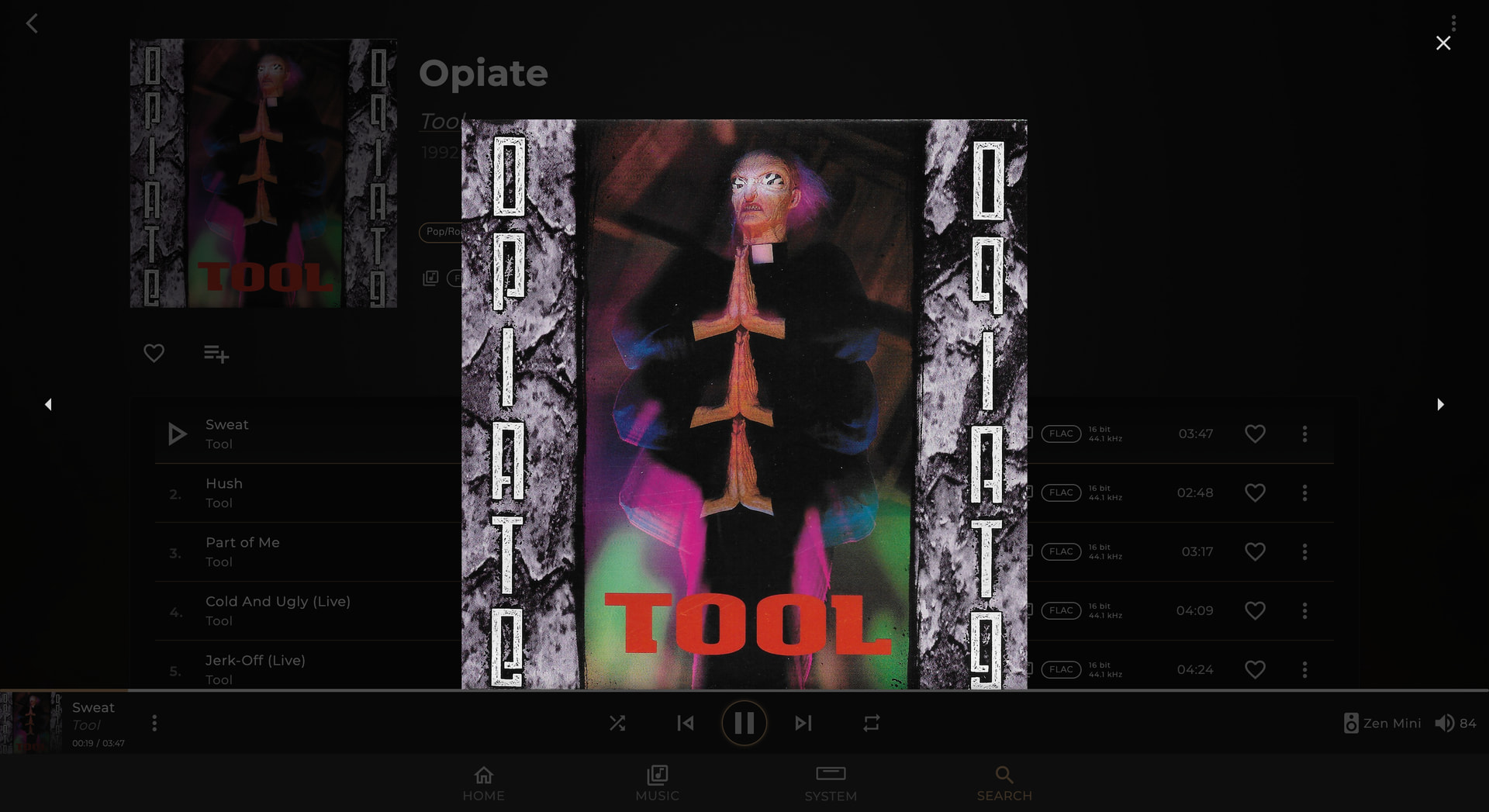The height and width of the screenshot is (812, 1489).
Task: Switch to the Home tab
Action: point(483,783)
